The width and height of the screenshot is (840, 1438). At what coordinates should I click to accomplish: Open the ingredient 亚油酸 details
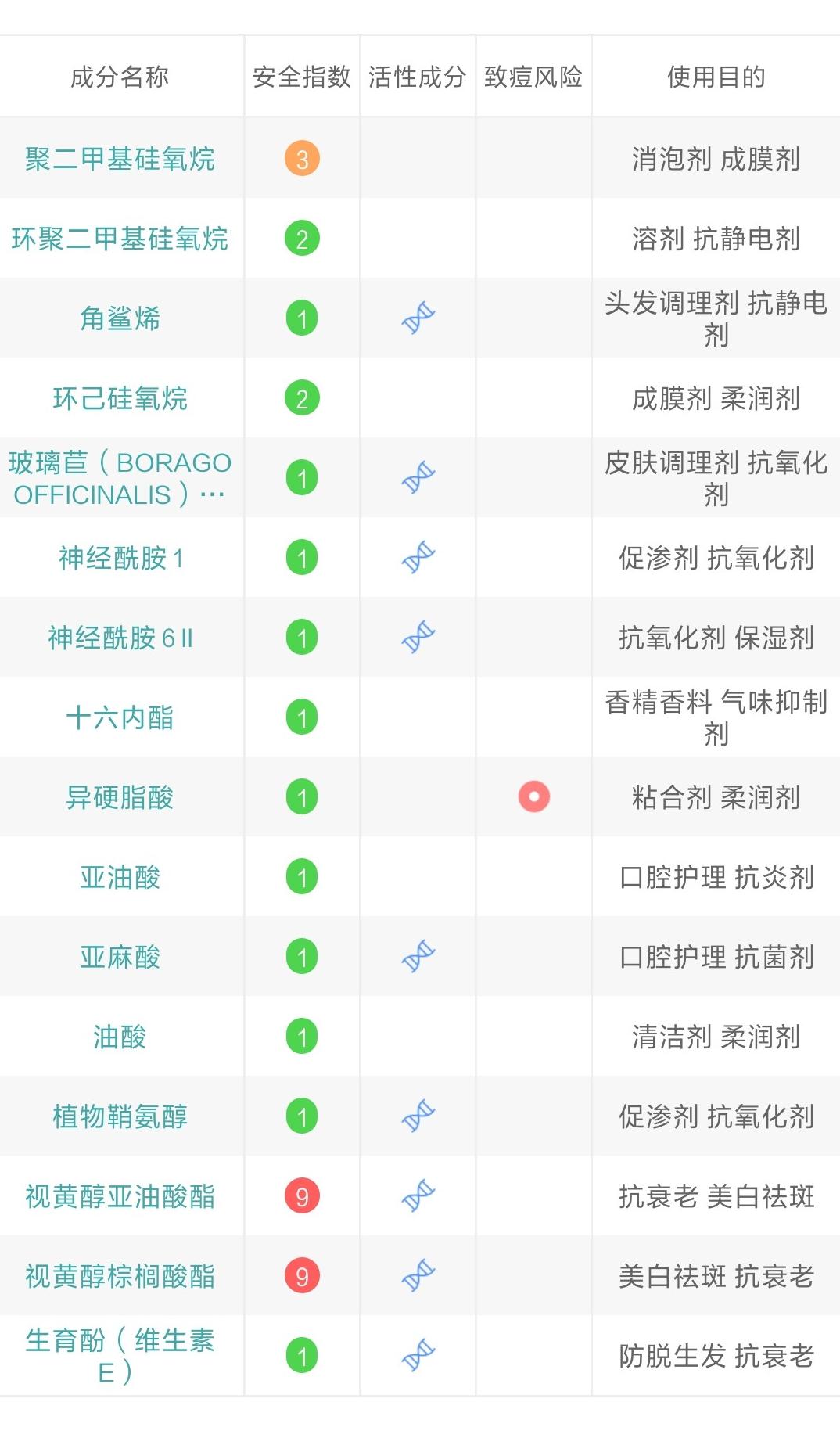(x=122, y=877)
